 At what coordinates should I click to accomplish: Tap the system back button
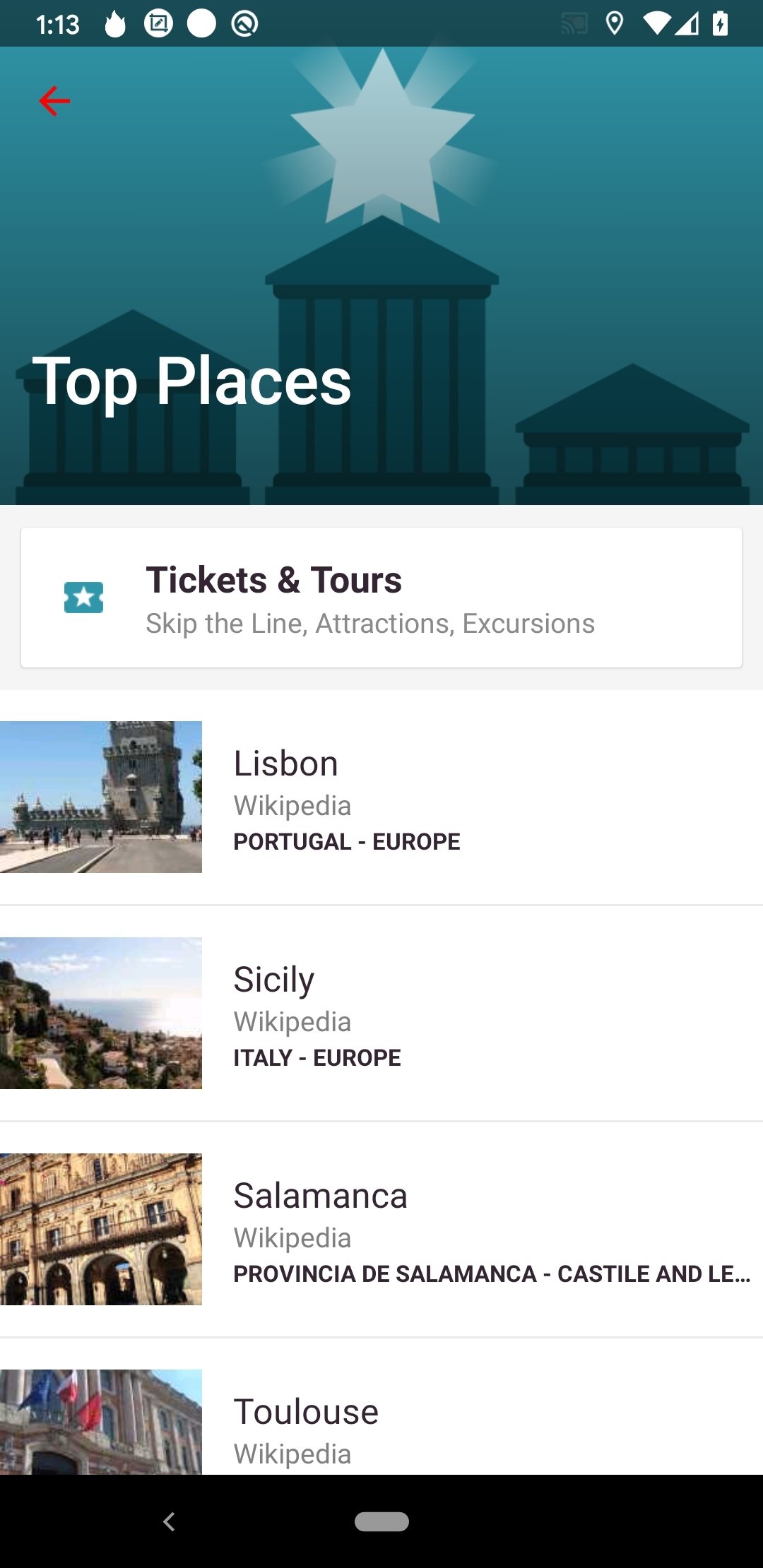tap(169, 1521)
